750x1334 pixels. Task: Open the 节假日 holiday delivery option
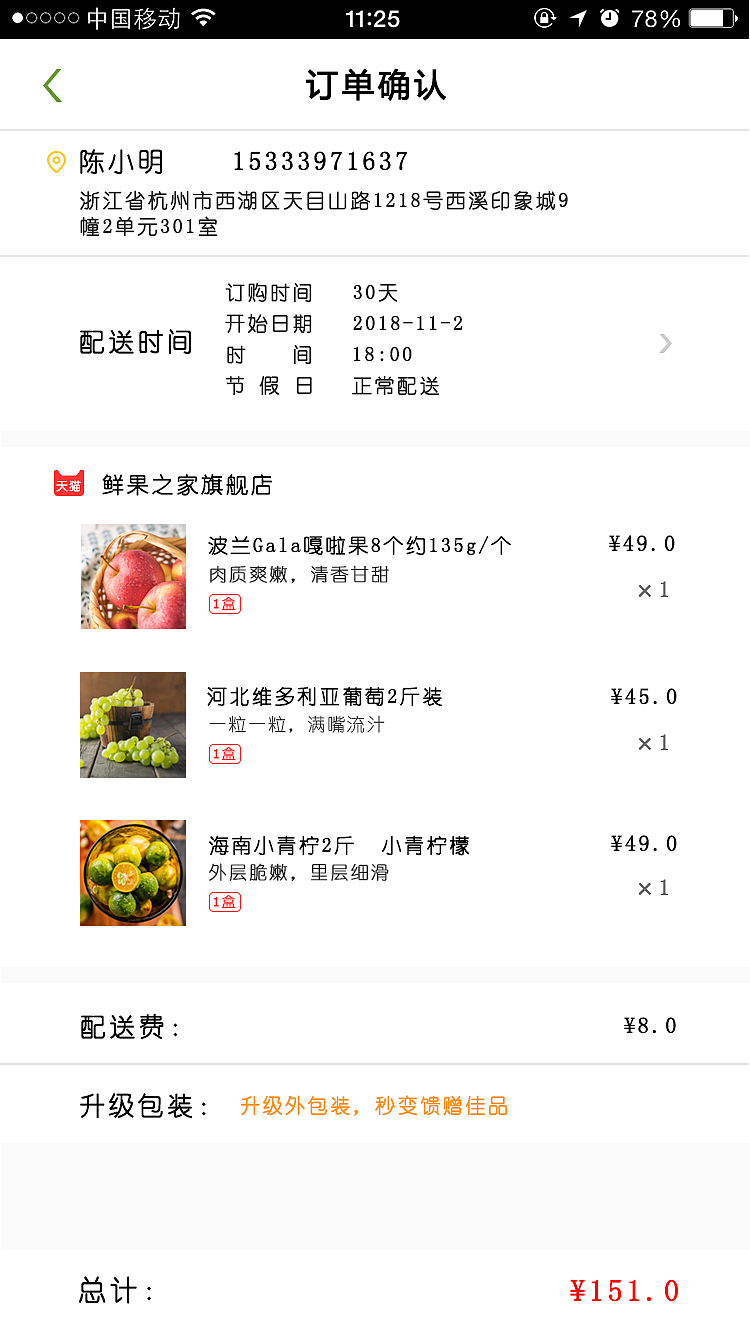point(395,386)
